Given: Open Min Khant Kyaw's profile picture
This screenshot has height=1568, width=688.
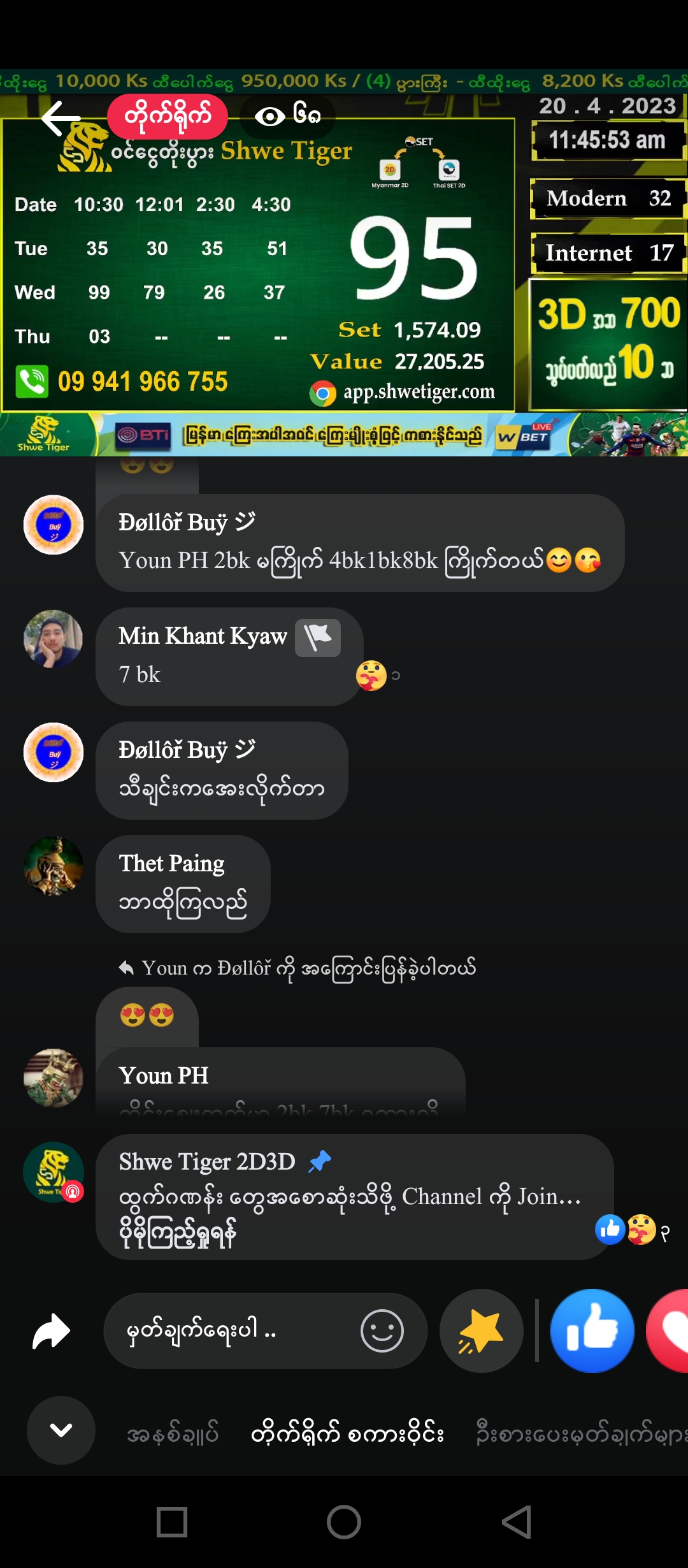Looking at the screenshot, I should (54, 639).
